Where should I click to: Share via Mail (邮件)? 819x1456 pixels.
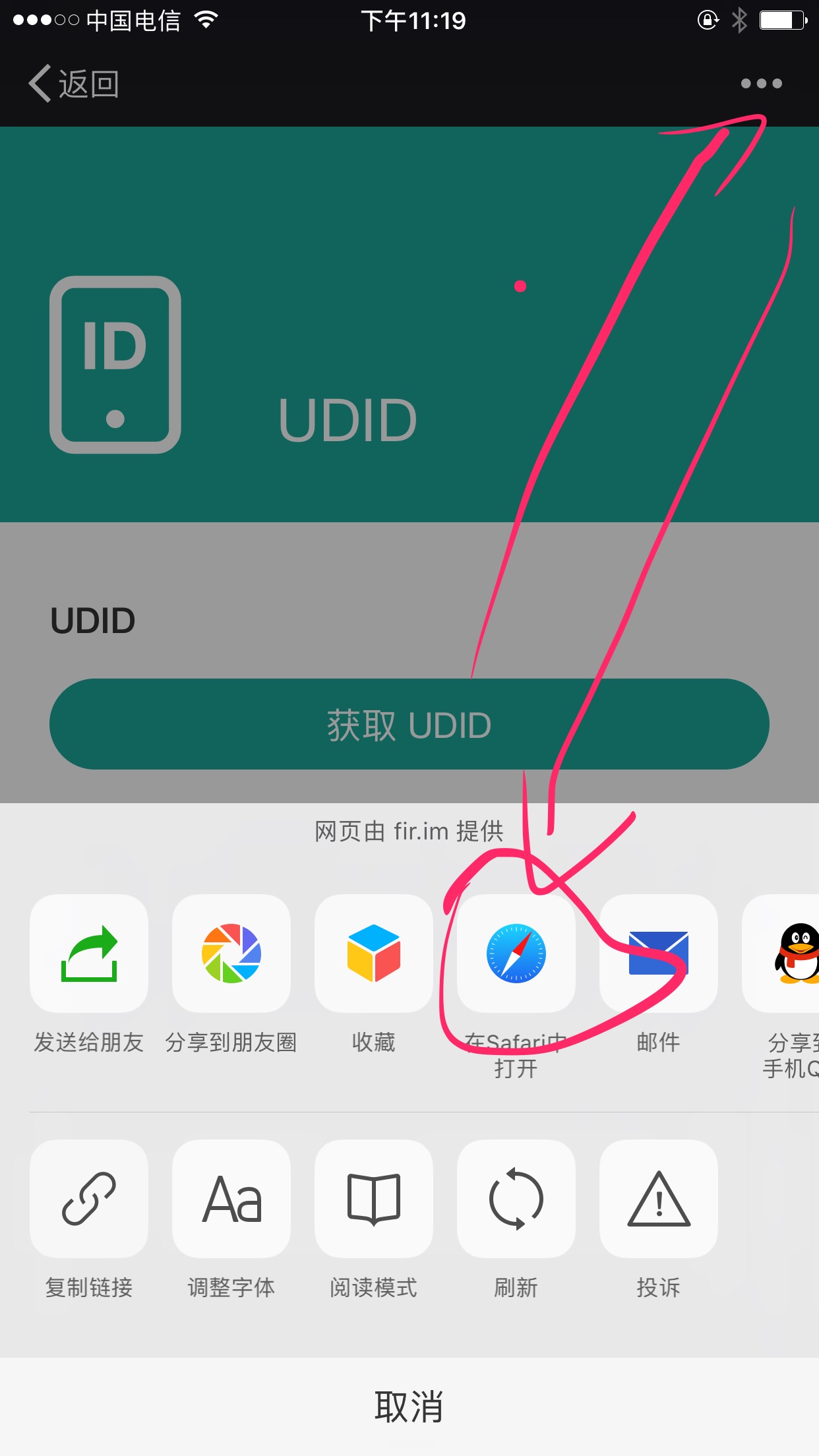[x=659, y=954]
